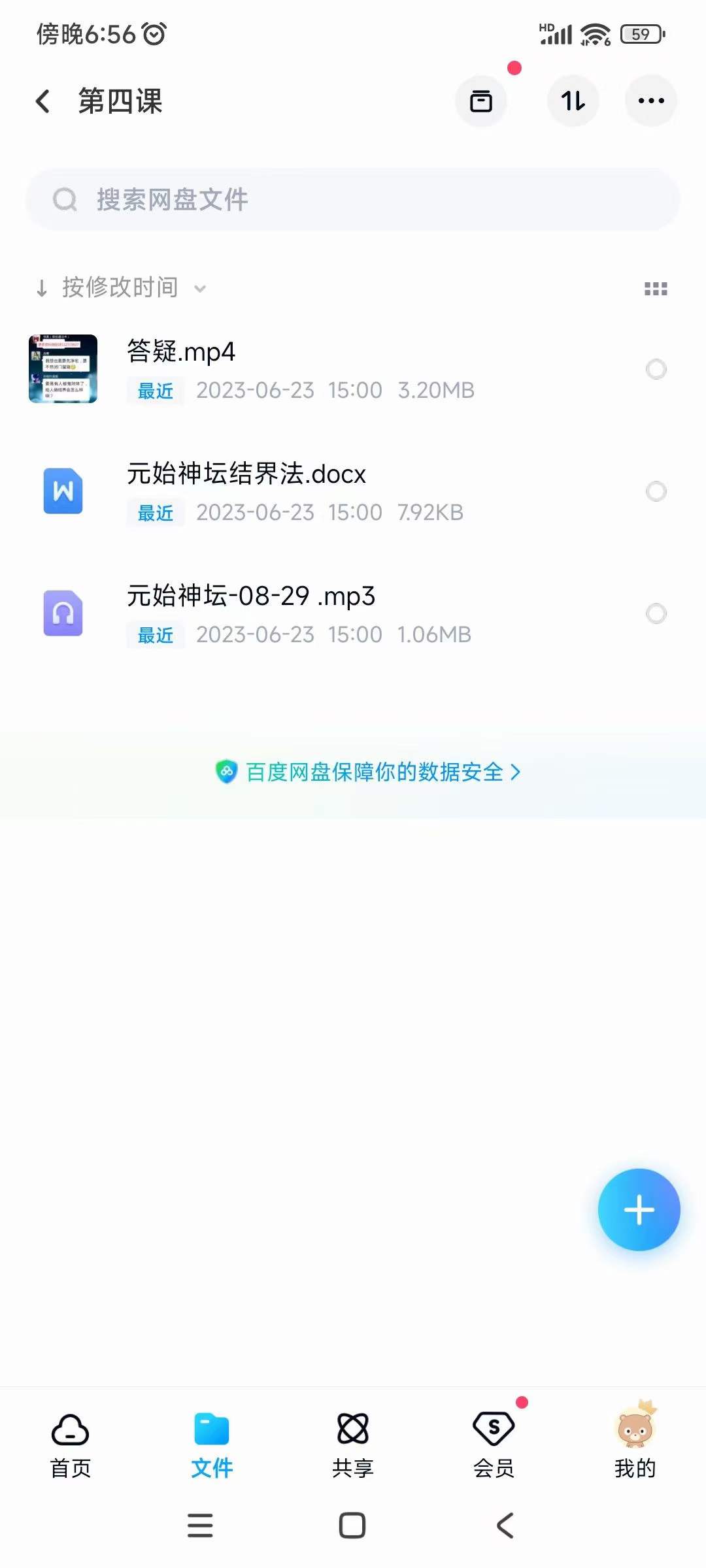Tap the 搜索网盘文件 search field
This screenshot has height=1568, width=706.
[x=353, y=199]
